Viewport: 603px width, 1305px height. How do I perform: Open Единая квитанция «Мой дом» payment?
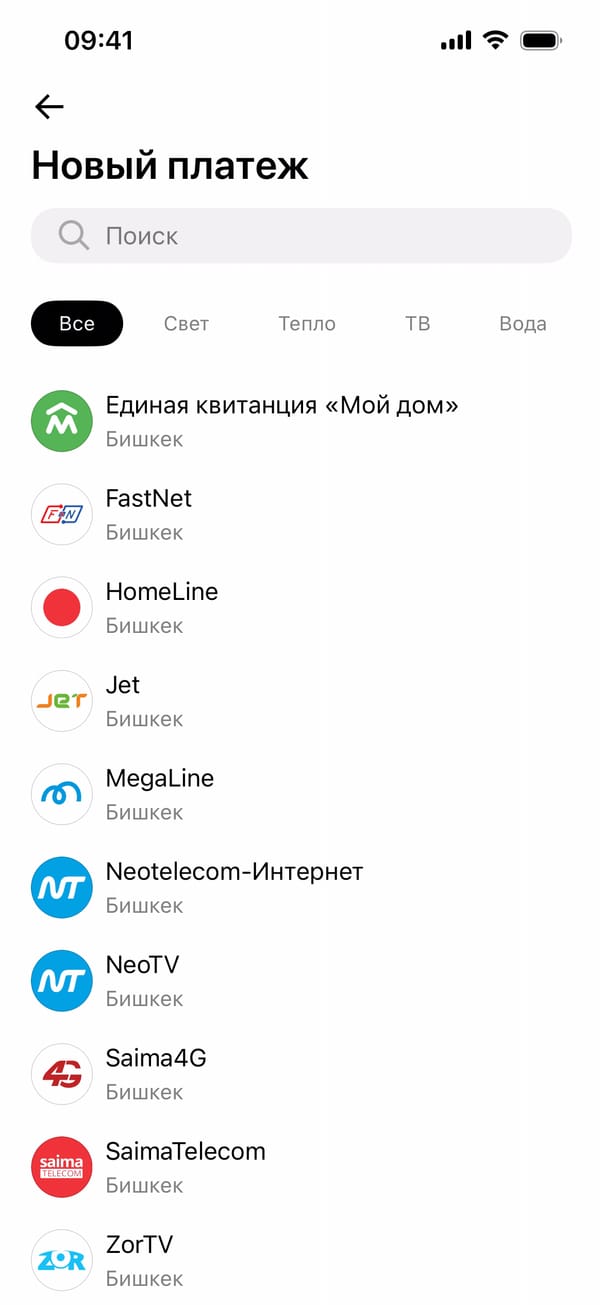pyautogui.click(x=281, y=421)
